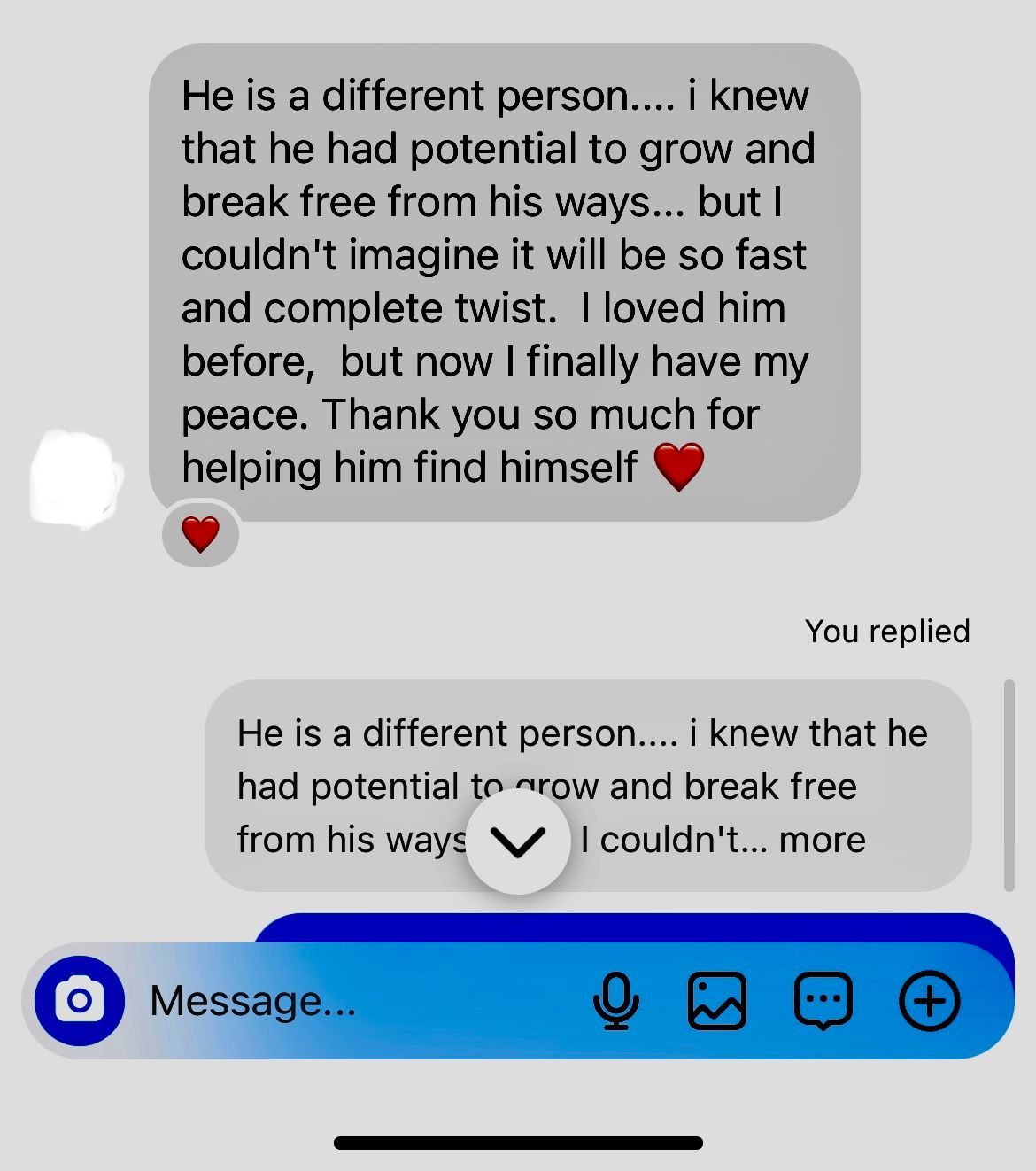The width and height of the screenshot is (1036, 1171).
Task: Open the stickers and GIF chat icon
Action: 823,1001
